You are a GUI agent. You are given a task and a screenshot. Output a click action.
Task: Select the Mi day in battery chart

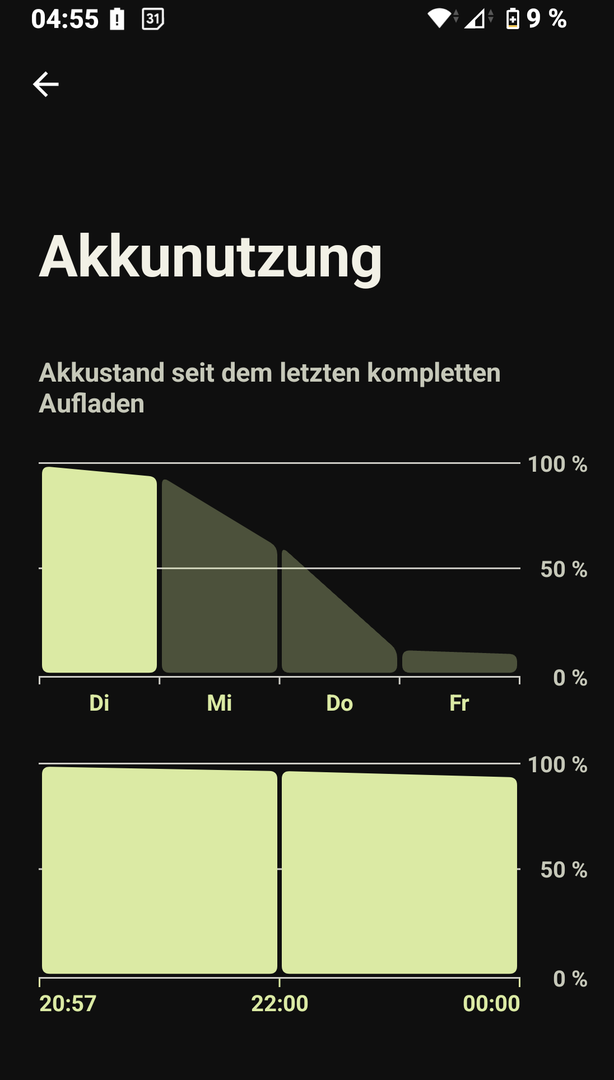pos(219,590)
